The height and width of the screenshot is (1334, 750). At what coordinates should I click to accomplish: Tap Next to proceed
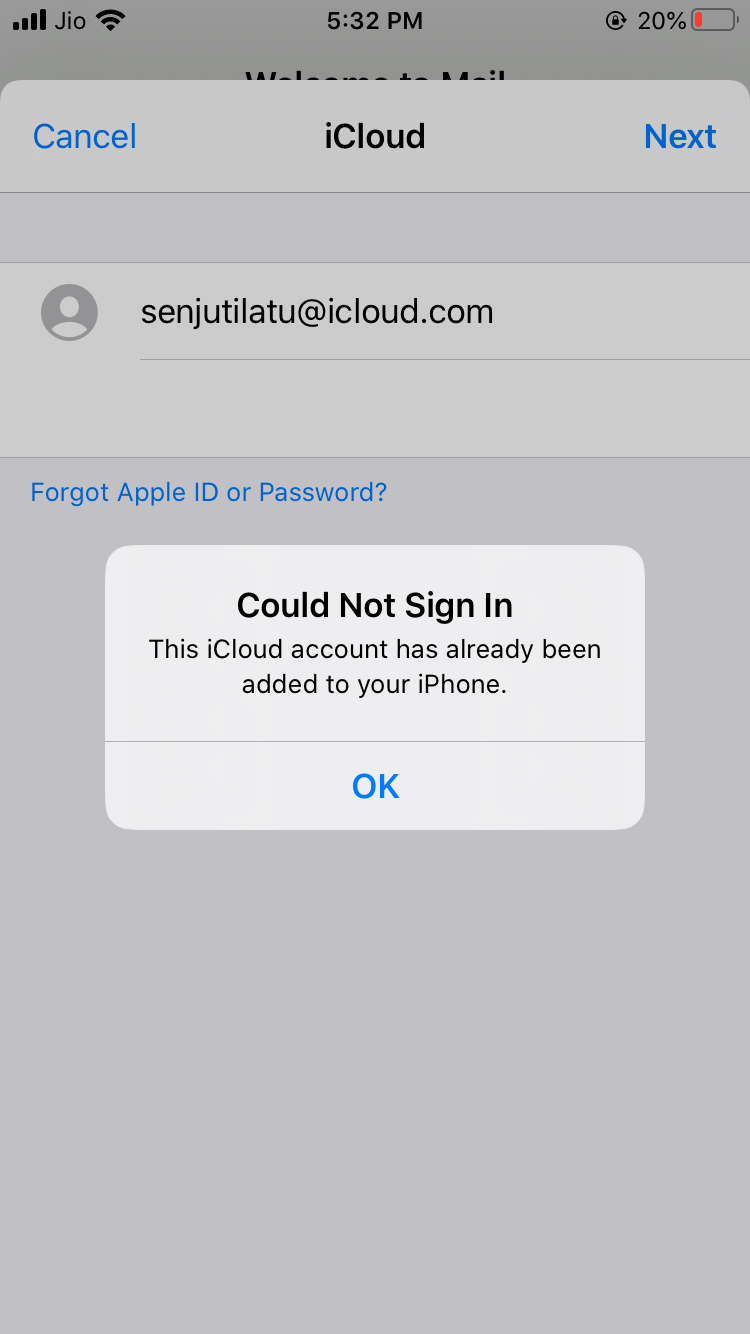point(680,136)
